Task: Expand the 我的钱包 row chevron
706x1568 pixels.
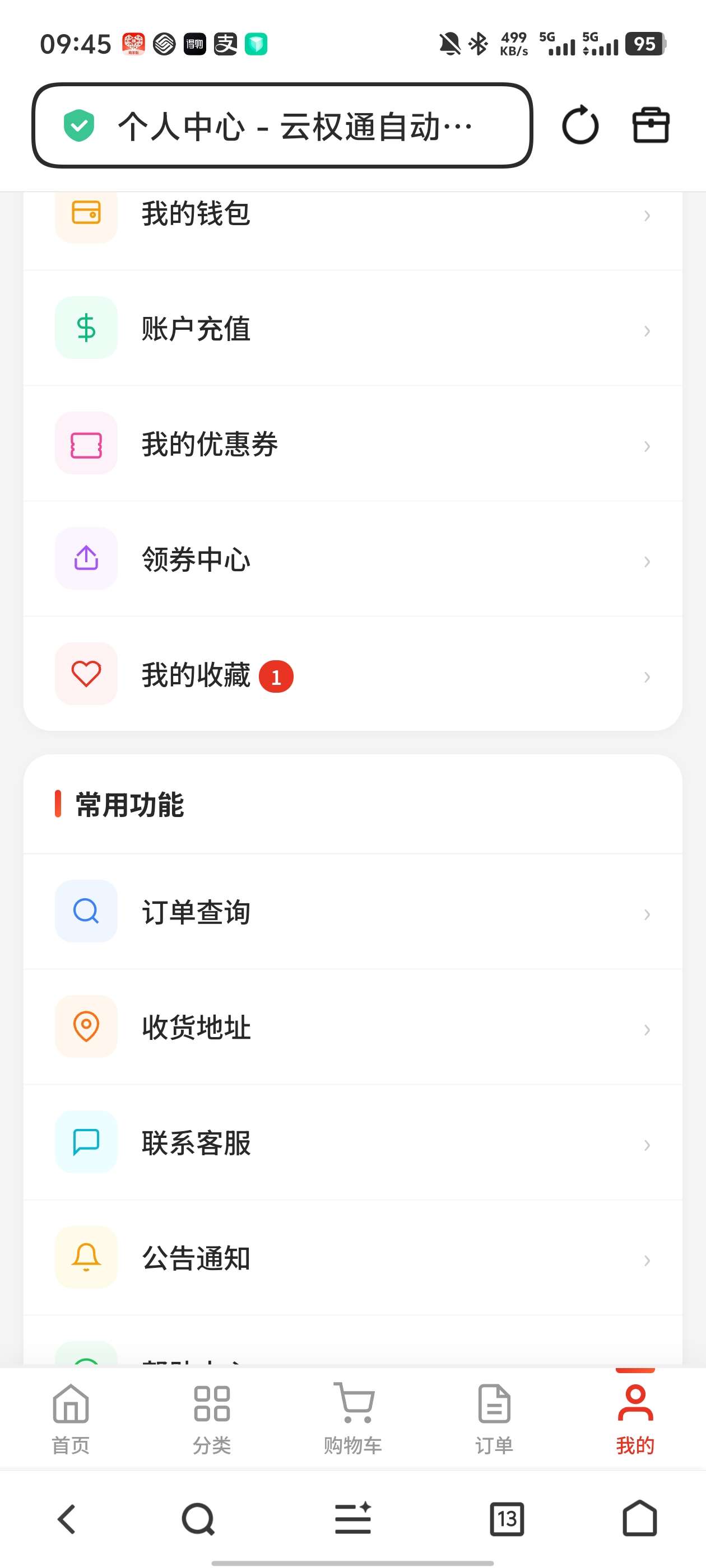Action: [646, 215]
